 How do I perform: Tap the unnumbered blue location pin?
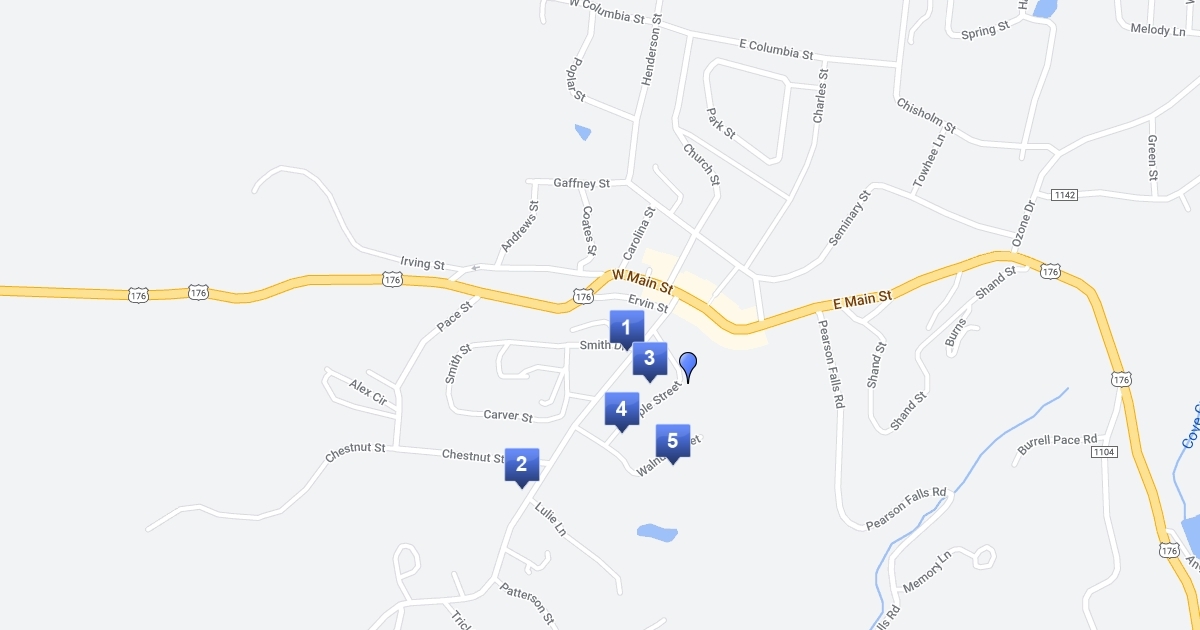[x=688, y=367]
